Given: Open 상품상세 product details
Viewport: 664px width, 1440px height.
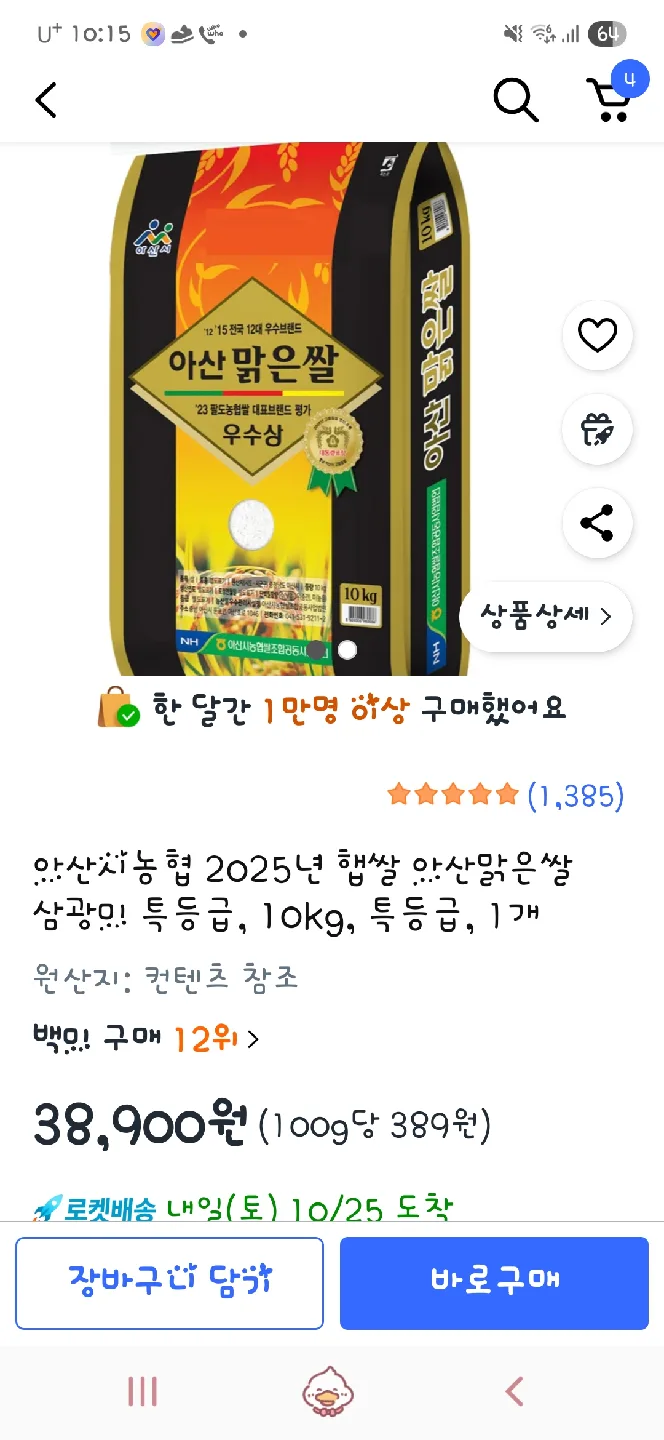Looking at the screenshot, I should pos(546,616).
